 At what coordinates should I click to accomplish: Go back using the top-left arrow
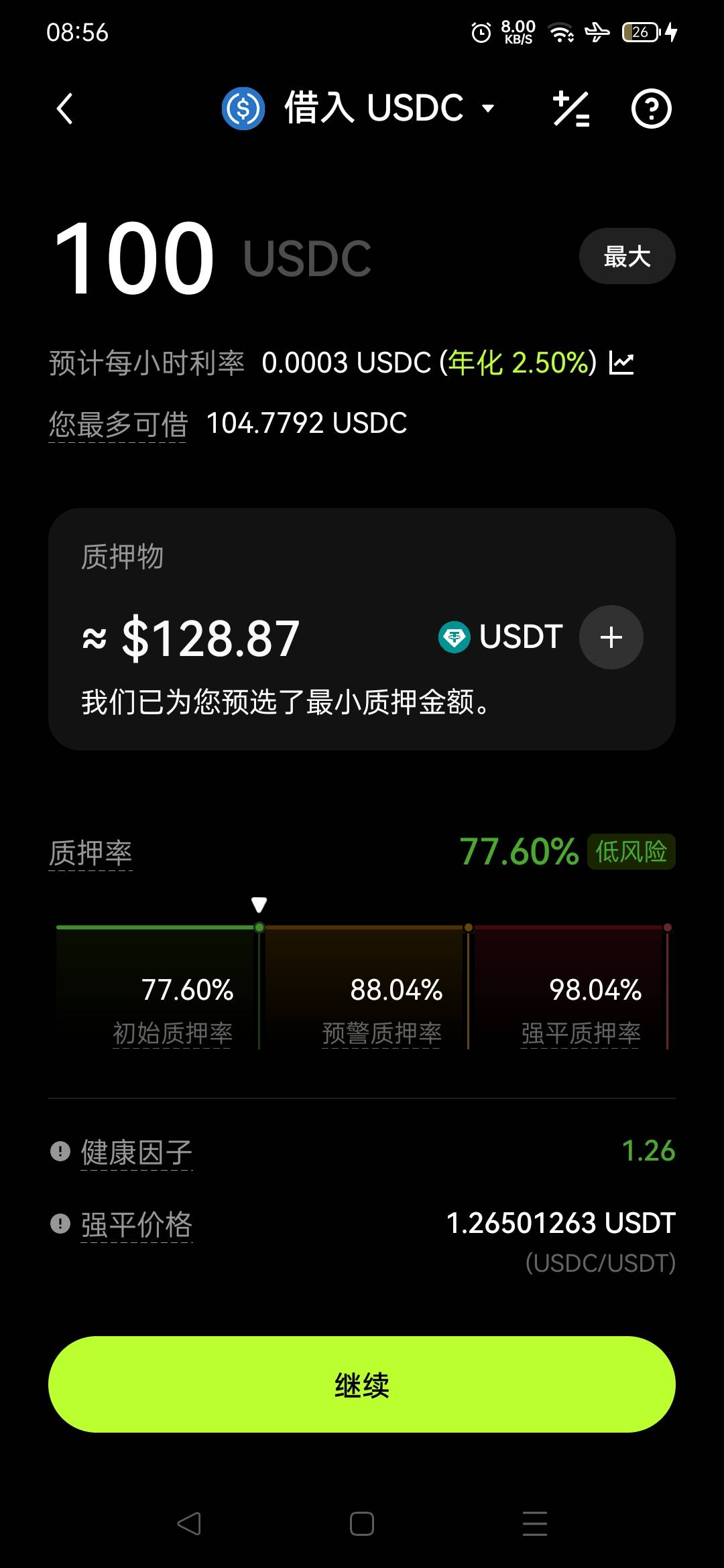click(x=65, y=109)
